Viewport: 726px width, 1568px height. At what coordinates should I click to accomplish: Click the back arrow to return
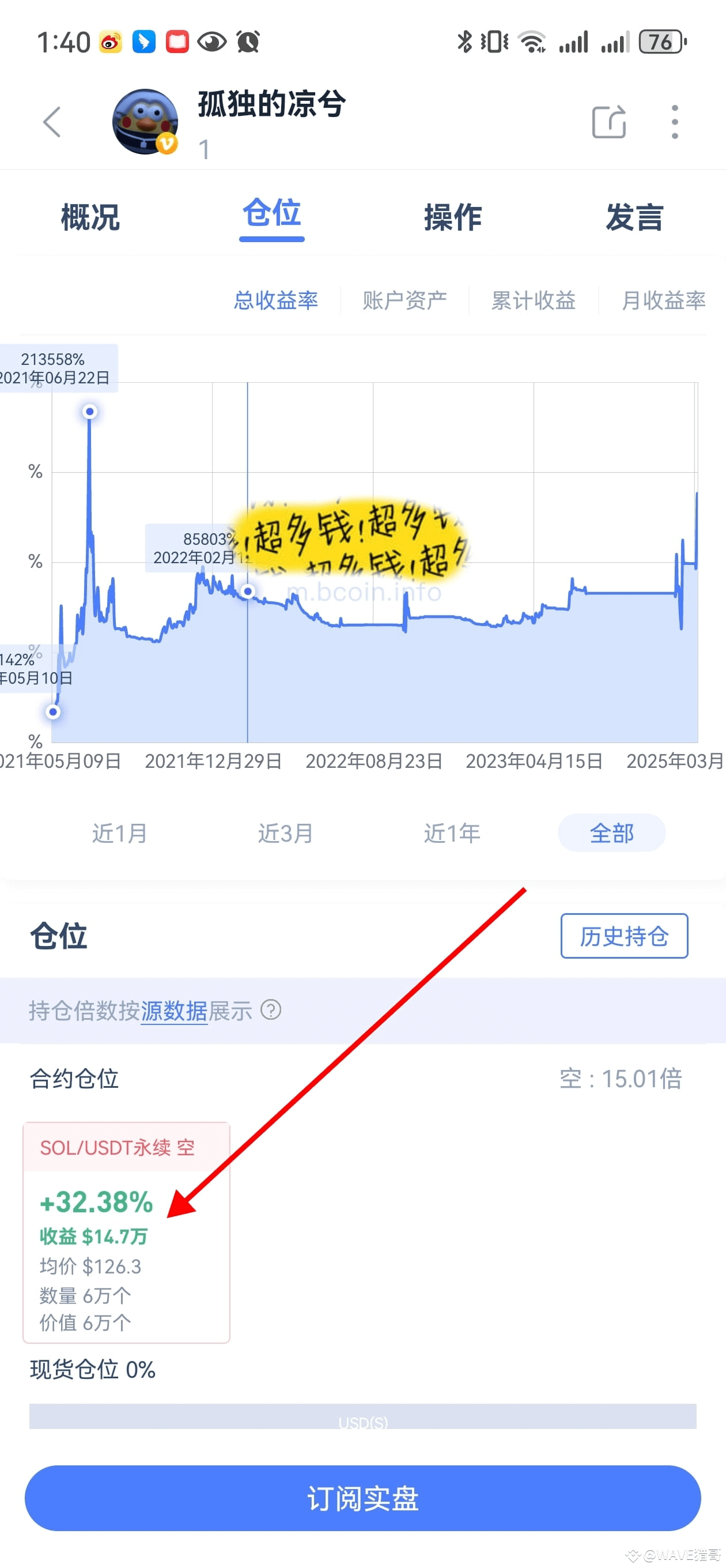[52, 121]
